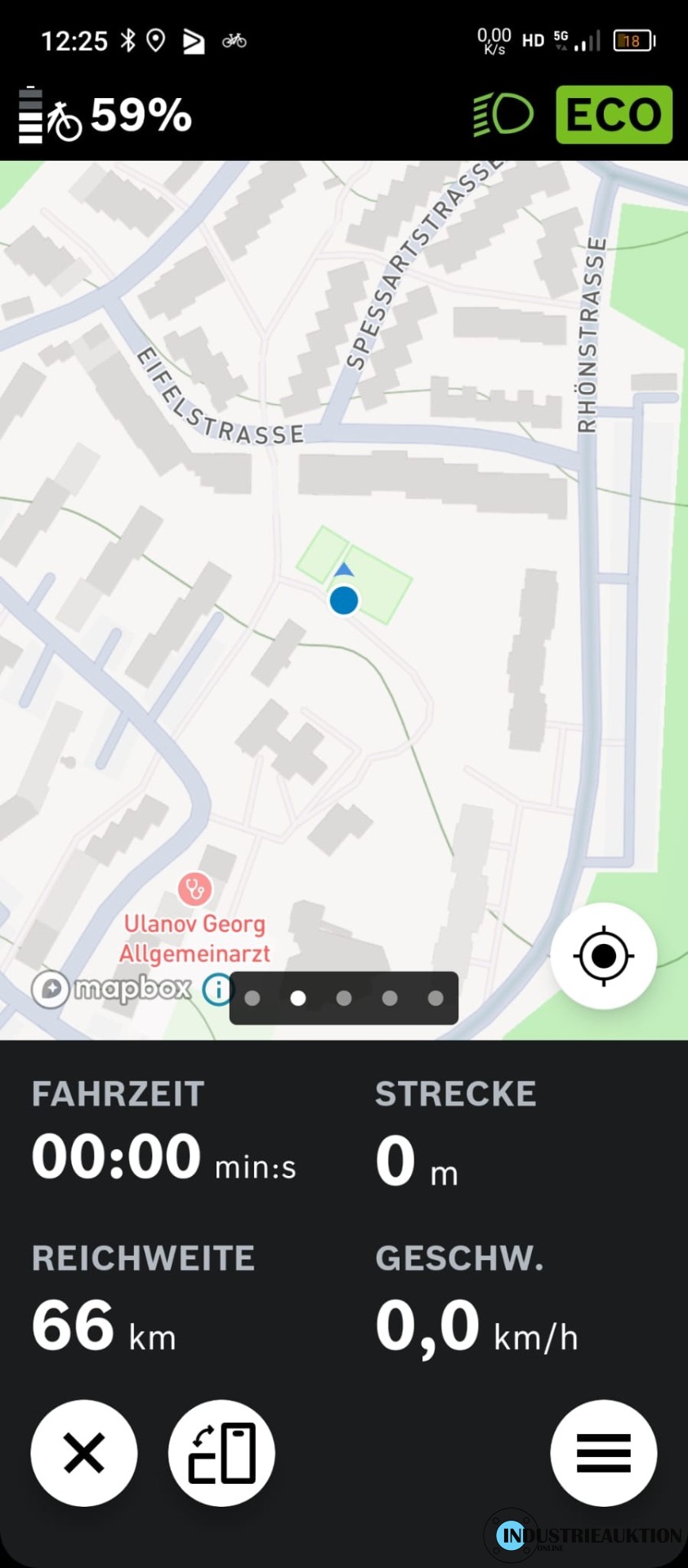Toggle the bike headlight icon
The height and width of the screenshot is (1568, 688).
pyautogui.click(x=503, y=114)
